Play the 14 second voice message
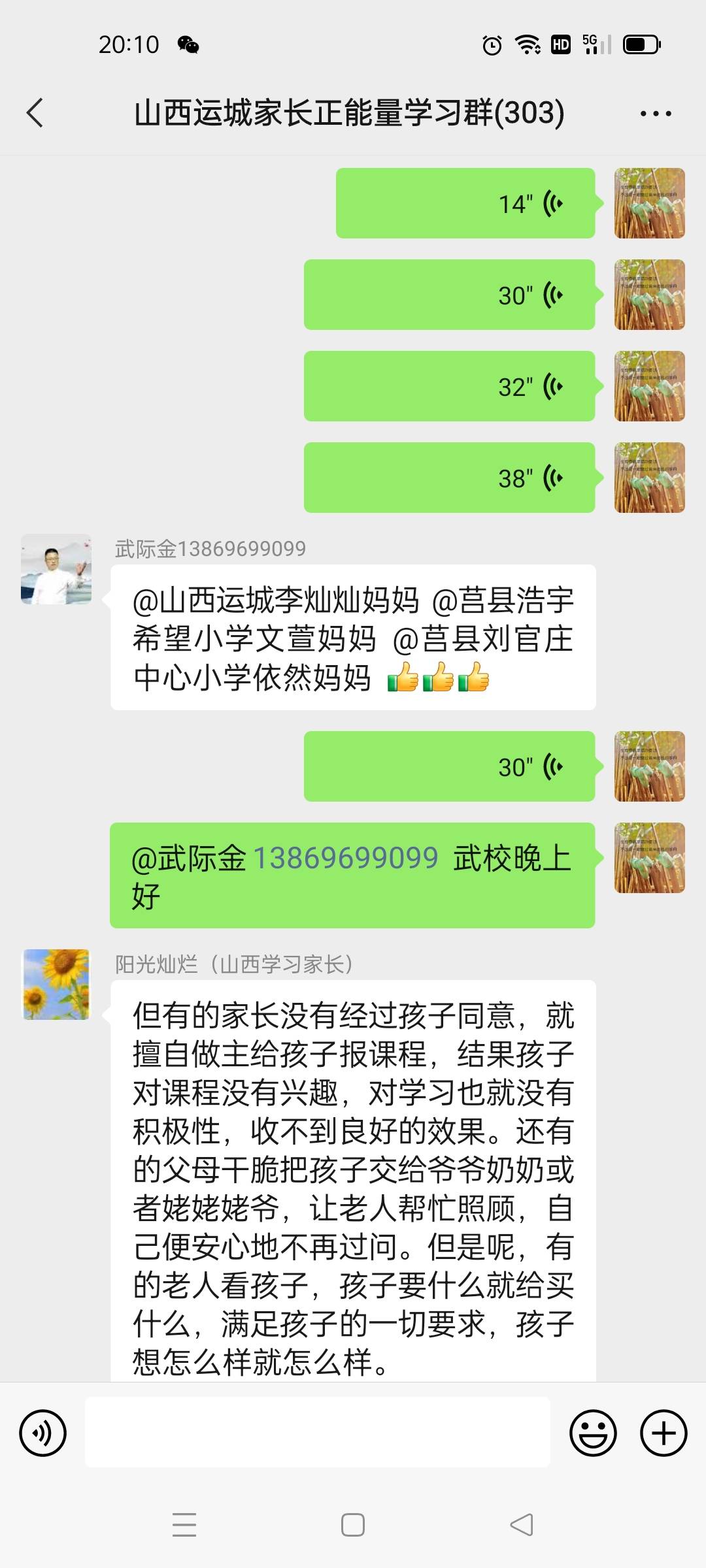The image size is (706, 1568). [464, 203]
